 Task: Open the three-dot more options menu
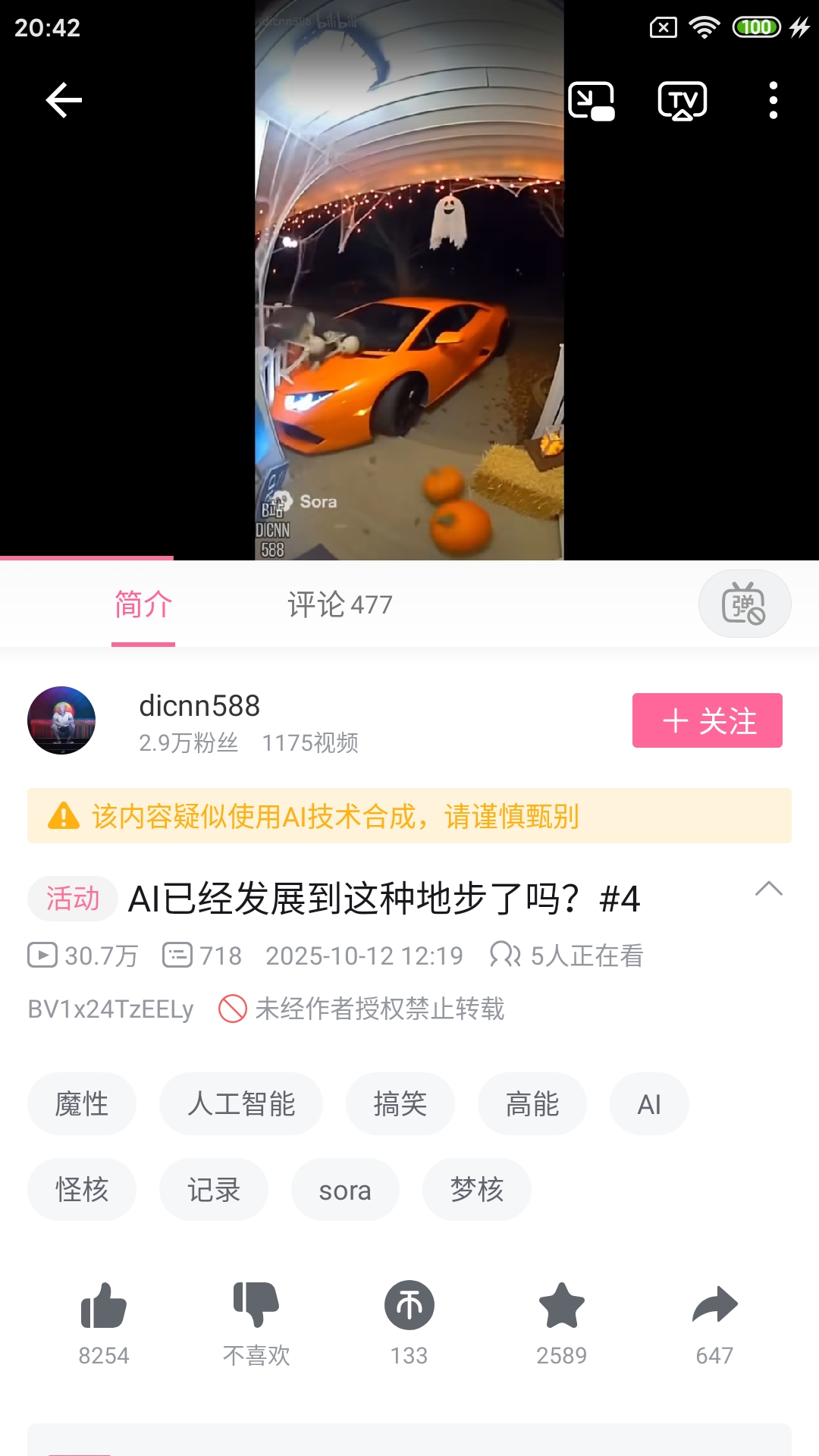pyautogui.click(x=773, y=99)
